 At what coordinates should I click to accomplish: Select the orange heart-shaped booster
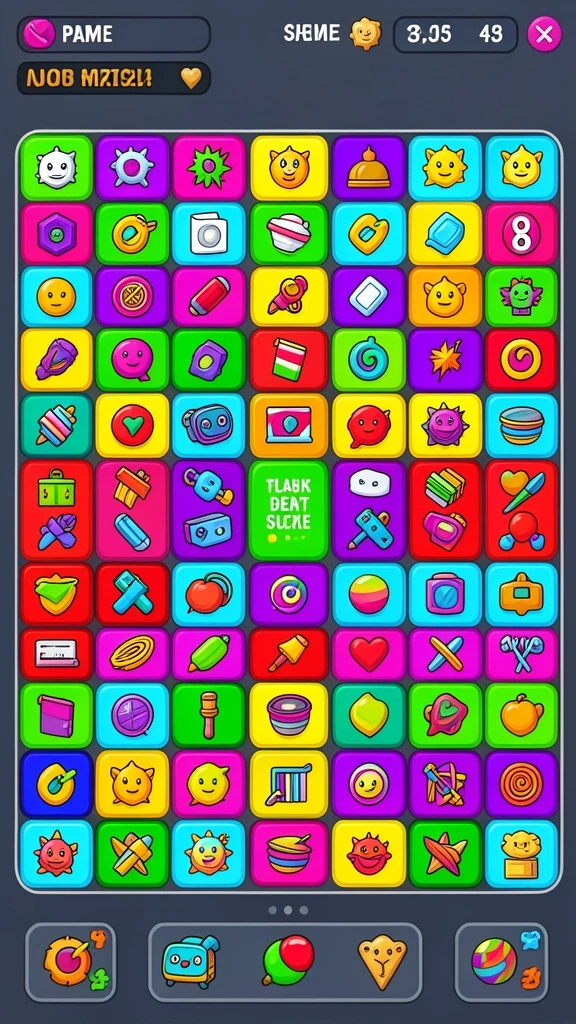[x=382, y=961]
